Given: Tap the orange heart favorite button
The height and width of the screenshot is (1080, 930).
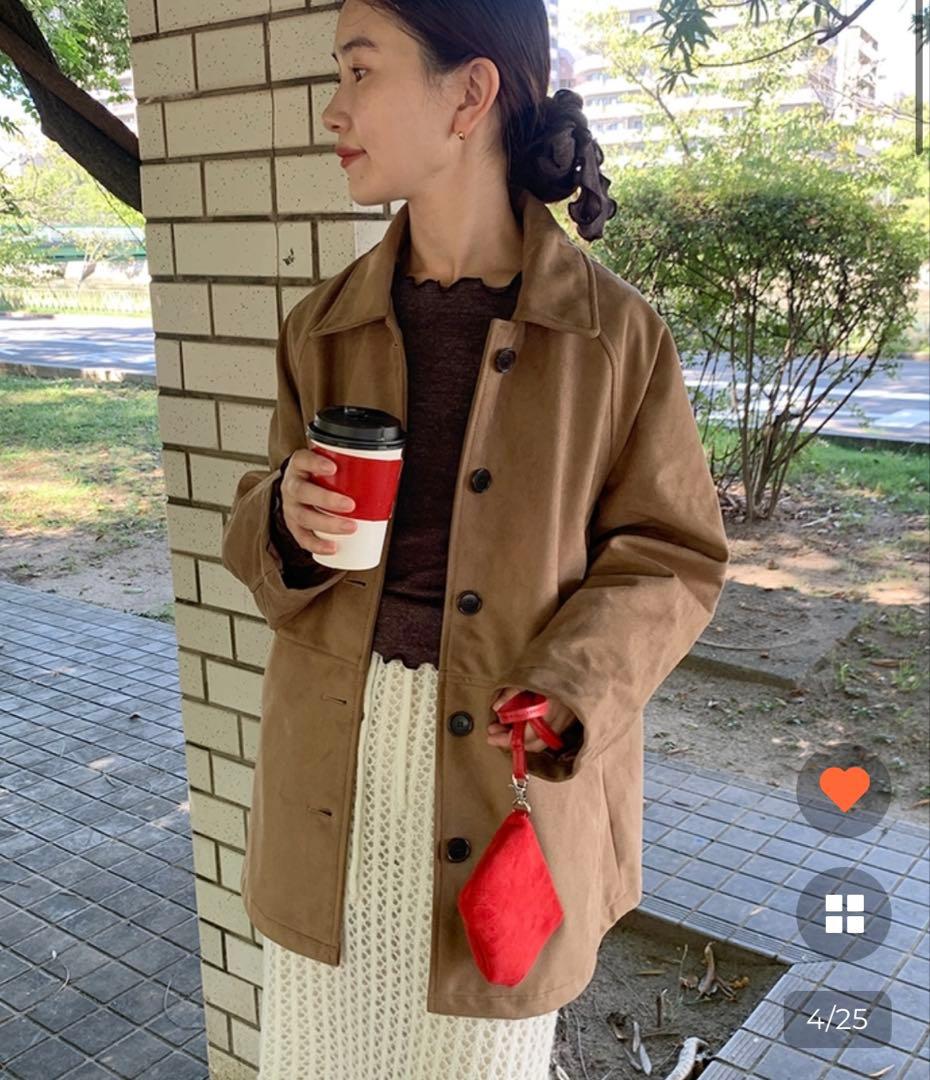Looking at the screenshot, I should click(x=844, y=789).
